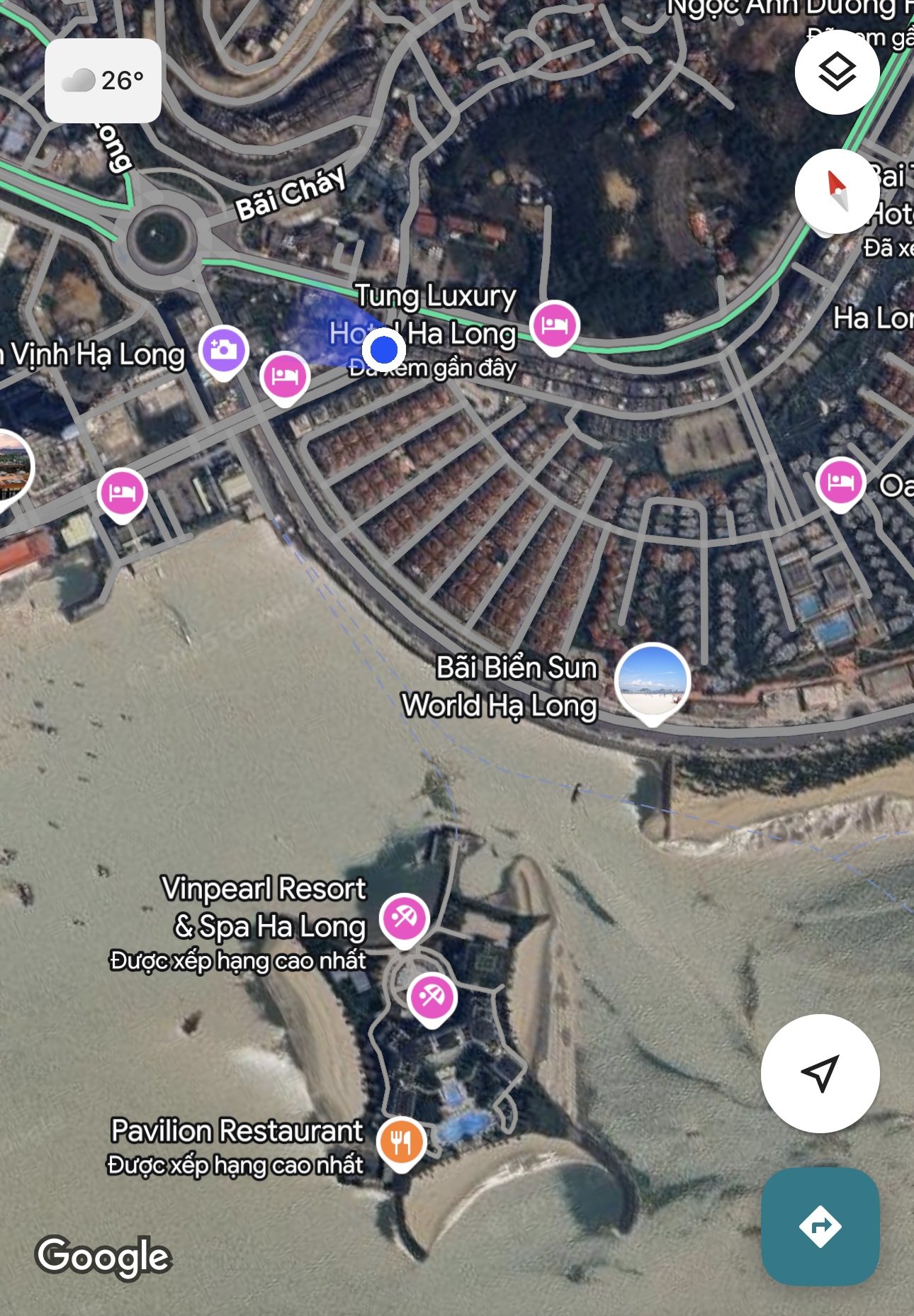This screenshot has height=1316, width=914.
Task: Select the Tung Luxury Hotel Ha Long pin
Action: click(555, 325)
